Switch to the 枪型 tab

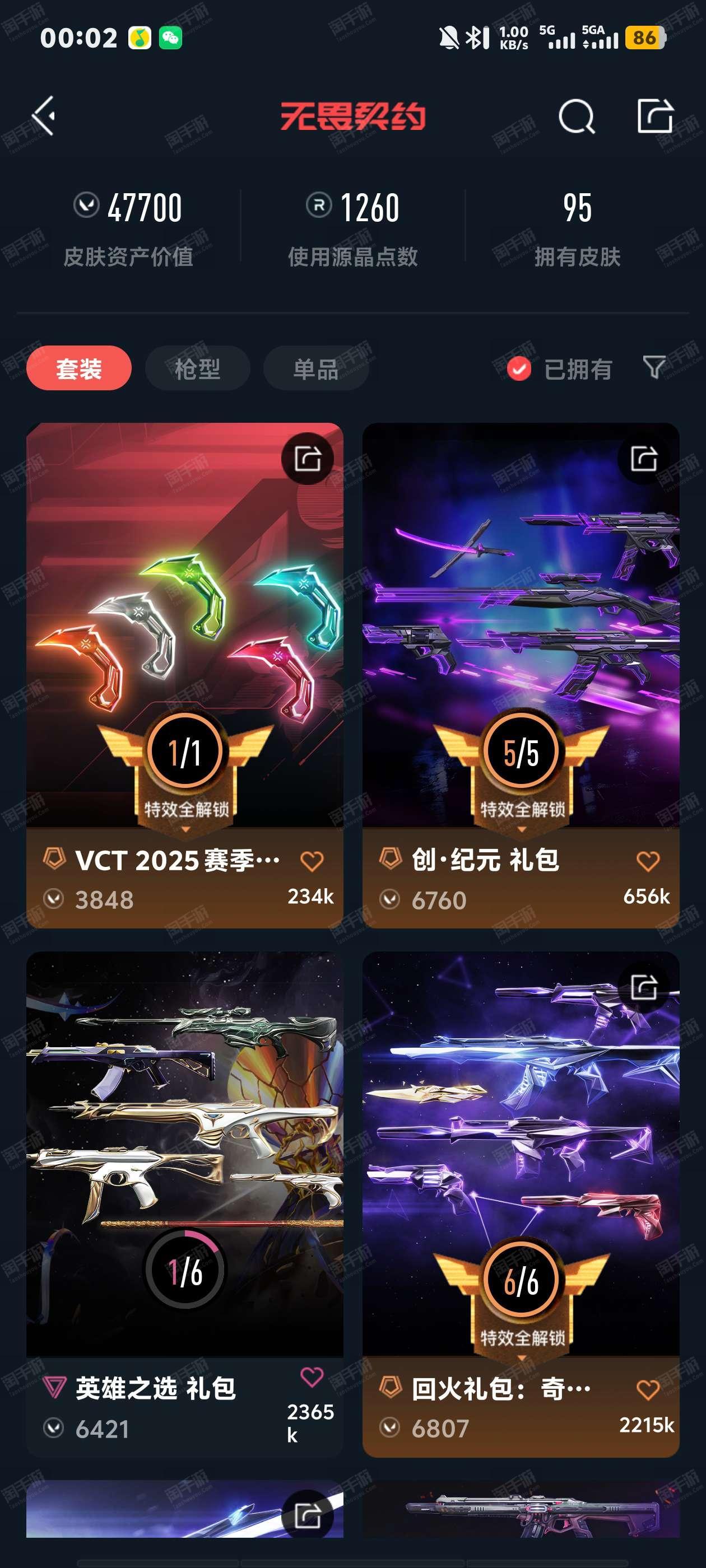[197, 368]
